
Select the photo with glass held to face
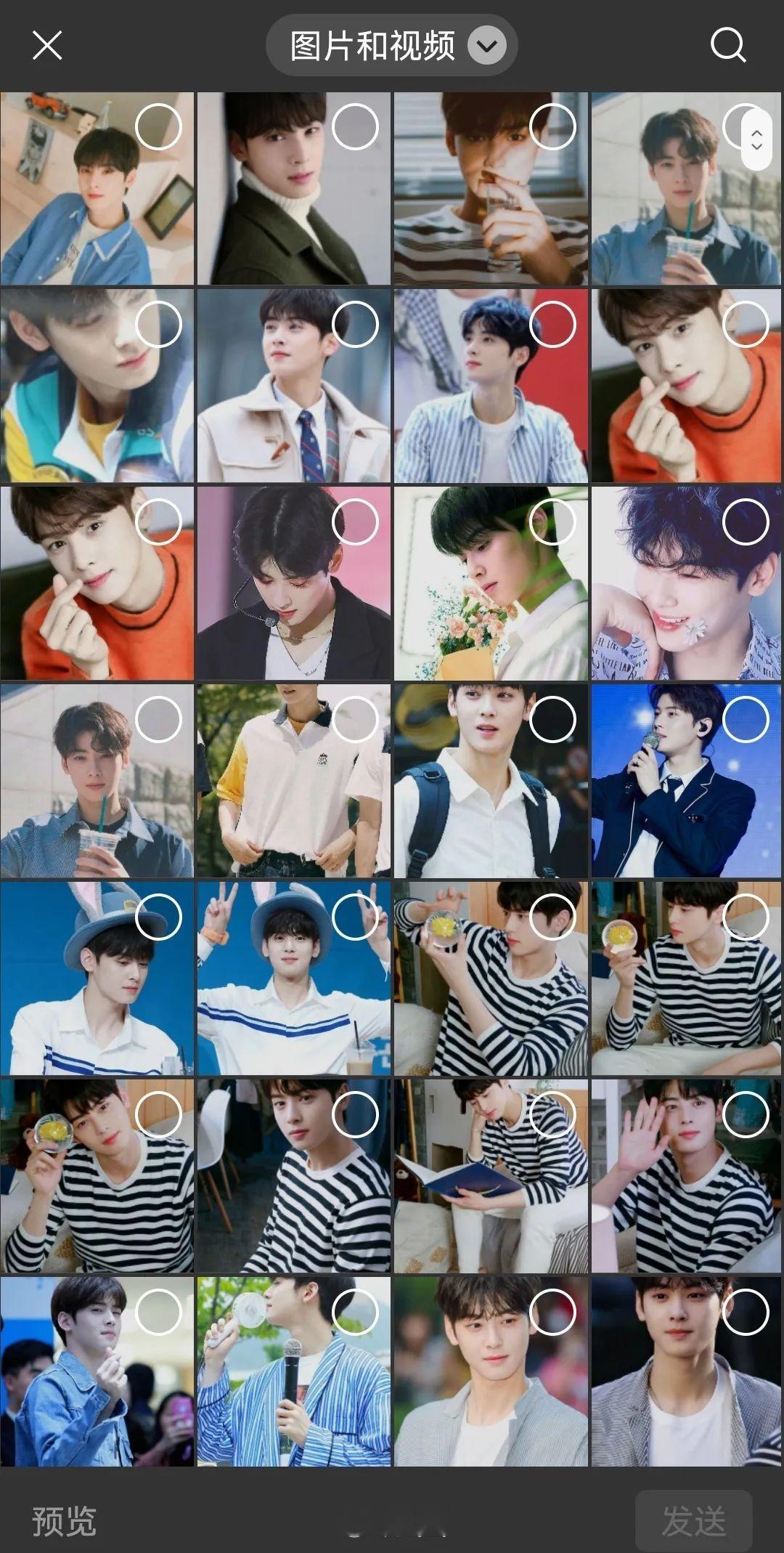click(x=552, y=126)
